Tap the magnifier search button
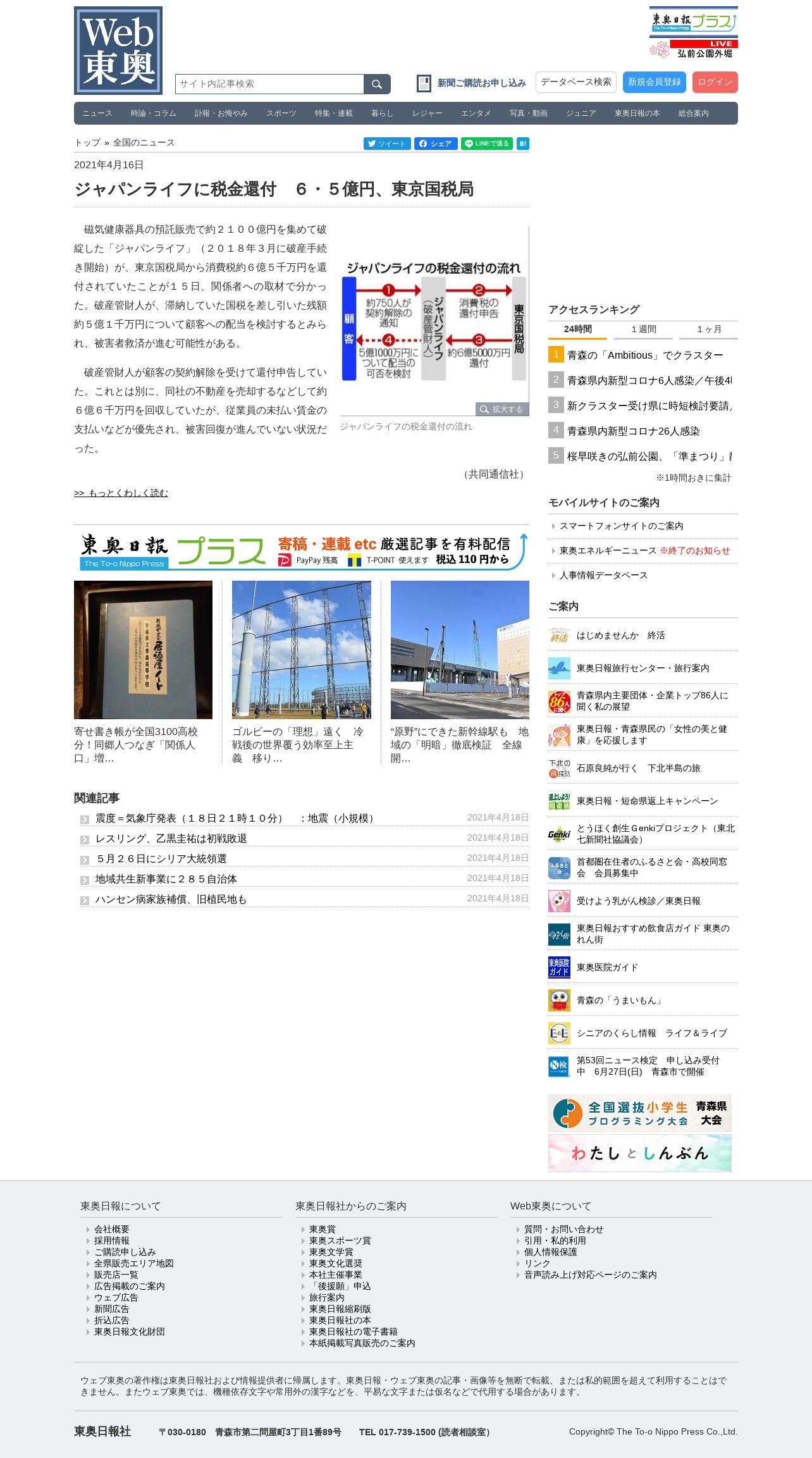 coord(377,84)
